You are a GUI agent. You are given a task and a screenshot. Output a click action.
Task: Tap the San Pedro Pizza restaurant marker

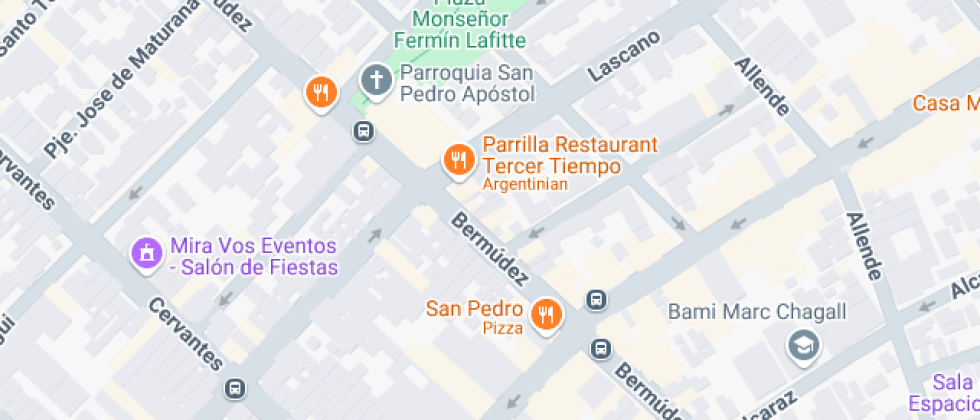[x=546, y=315]
